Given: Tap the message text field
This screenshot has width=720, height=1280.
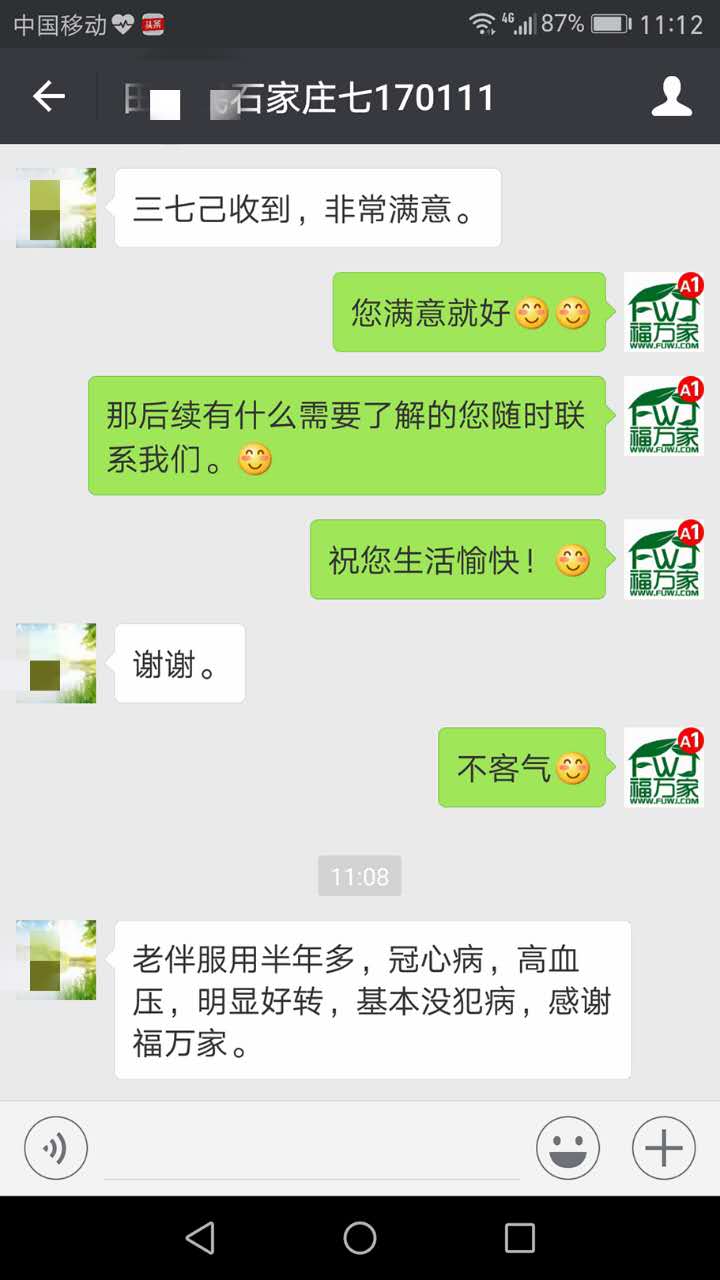Looking at the screenshot, I should 312,1150.
